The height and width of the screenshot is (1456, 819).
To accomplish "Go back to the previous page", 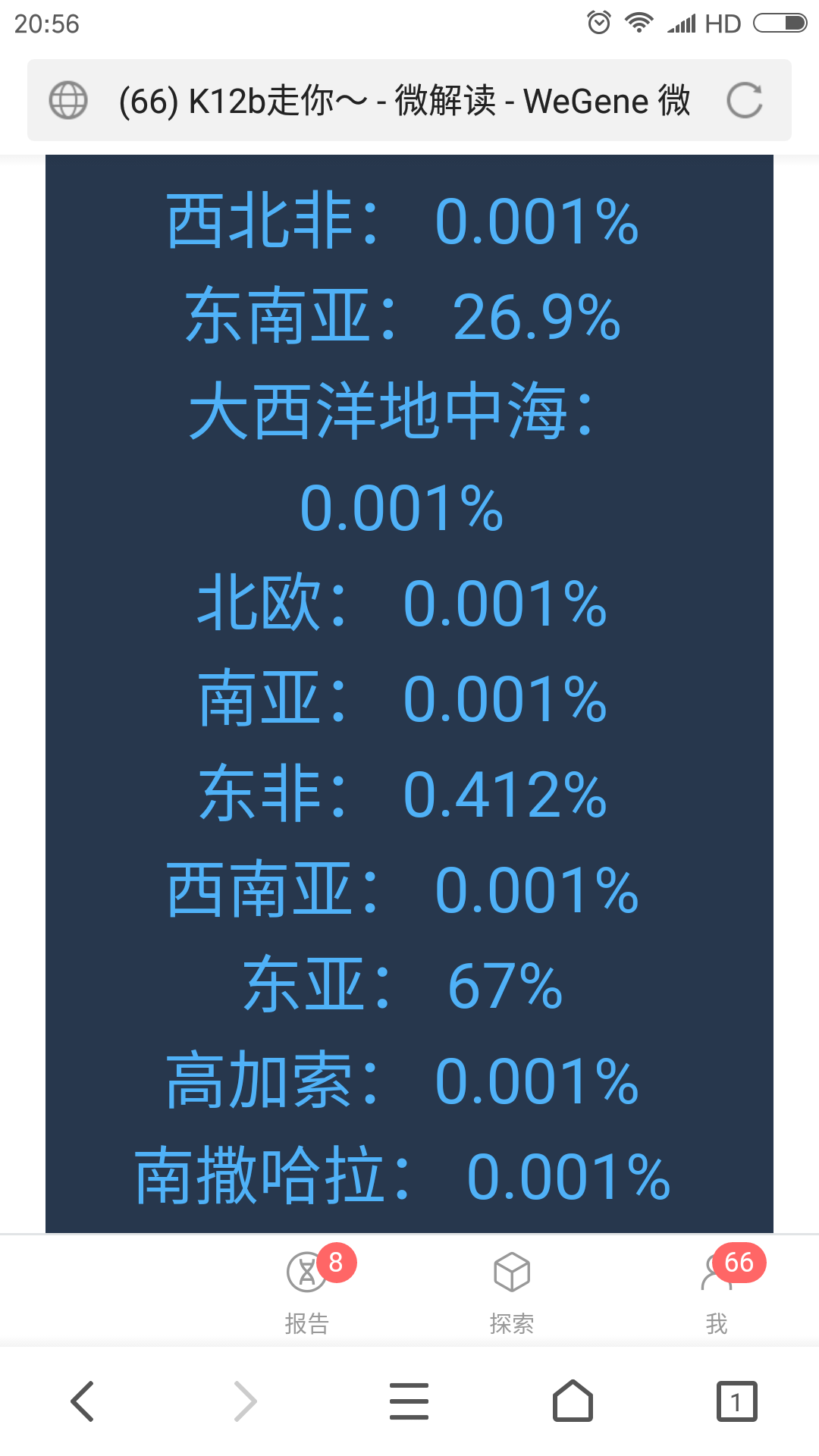I will coord(82,1401).
